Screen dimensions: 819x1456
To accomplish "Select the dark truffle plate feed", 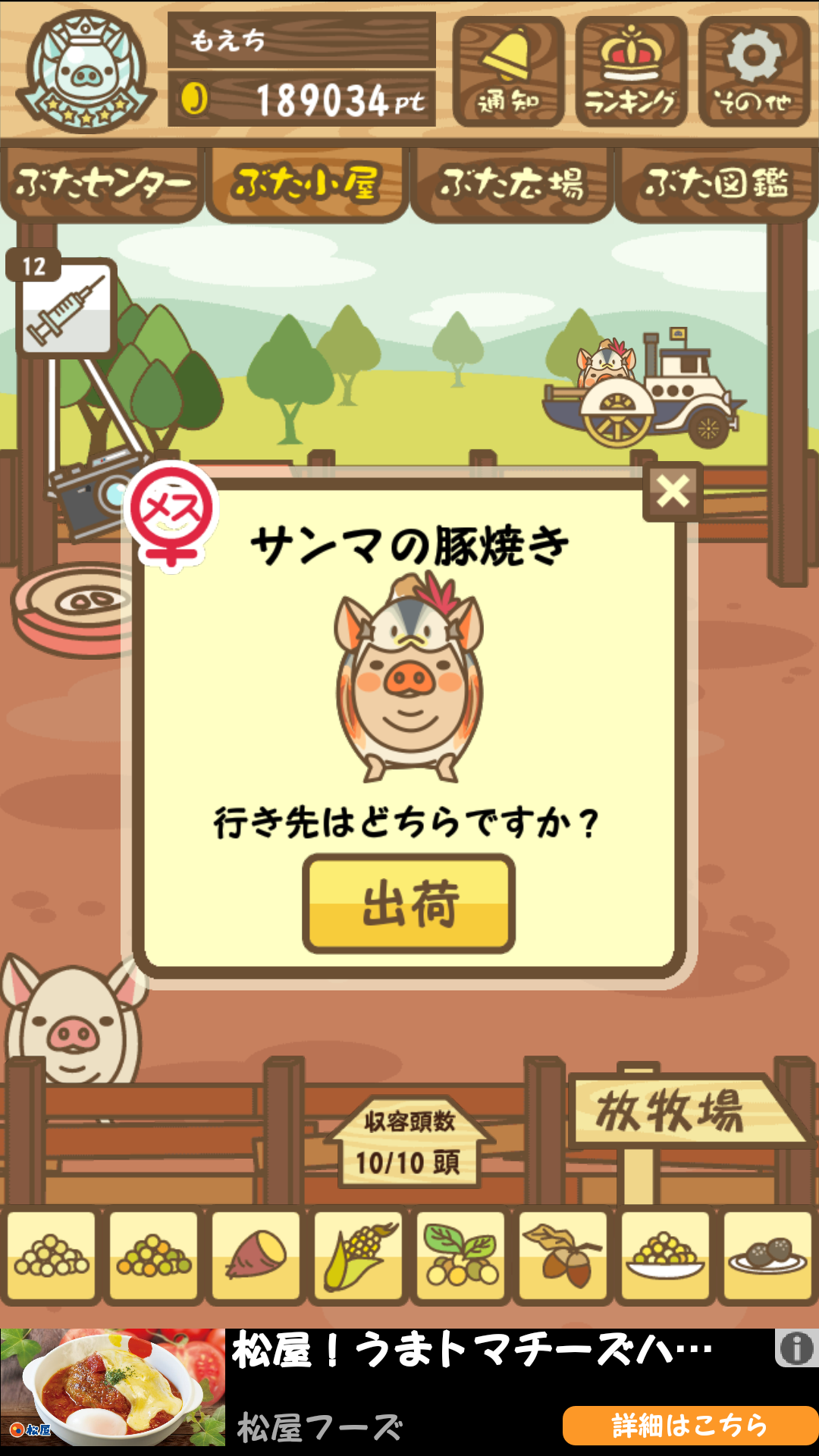I will [767, 1255].
